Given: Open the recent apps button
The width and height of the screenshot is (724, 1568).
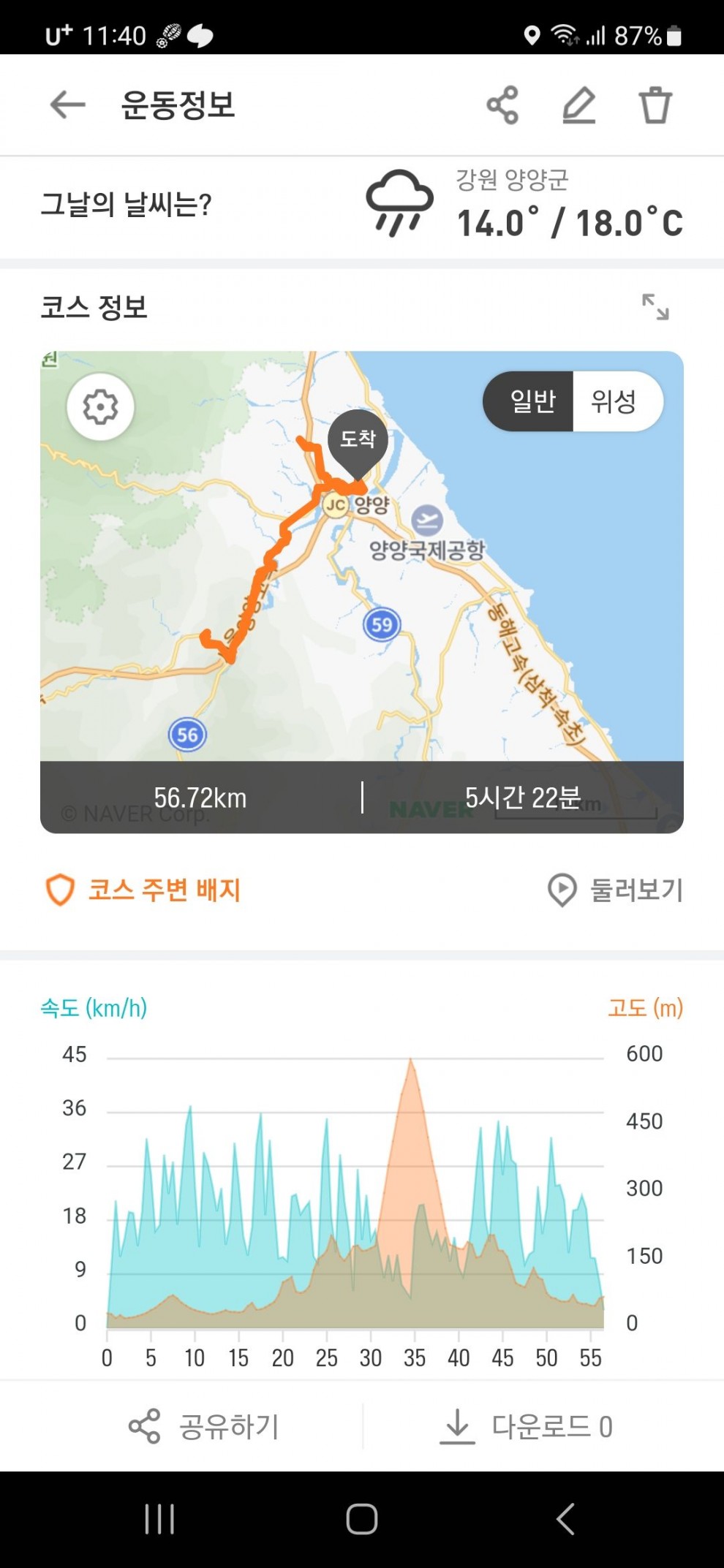Looking at the screenshot, I should tap(159, 1519).
